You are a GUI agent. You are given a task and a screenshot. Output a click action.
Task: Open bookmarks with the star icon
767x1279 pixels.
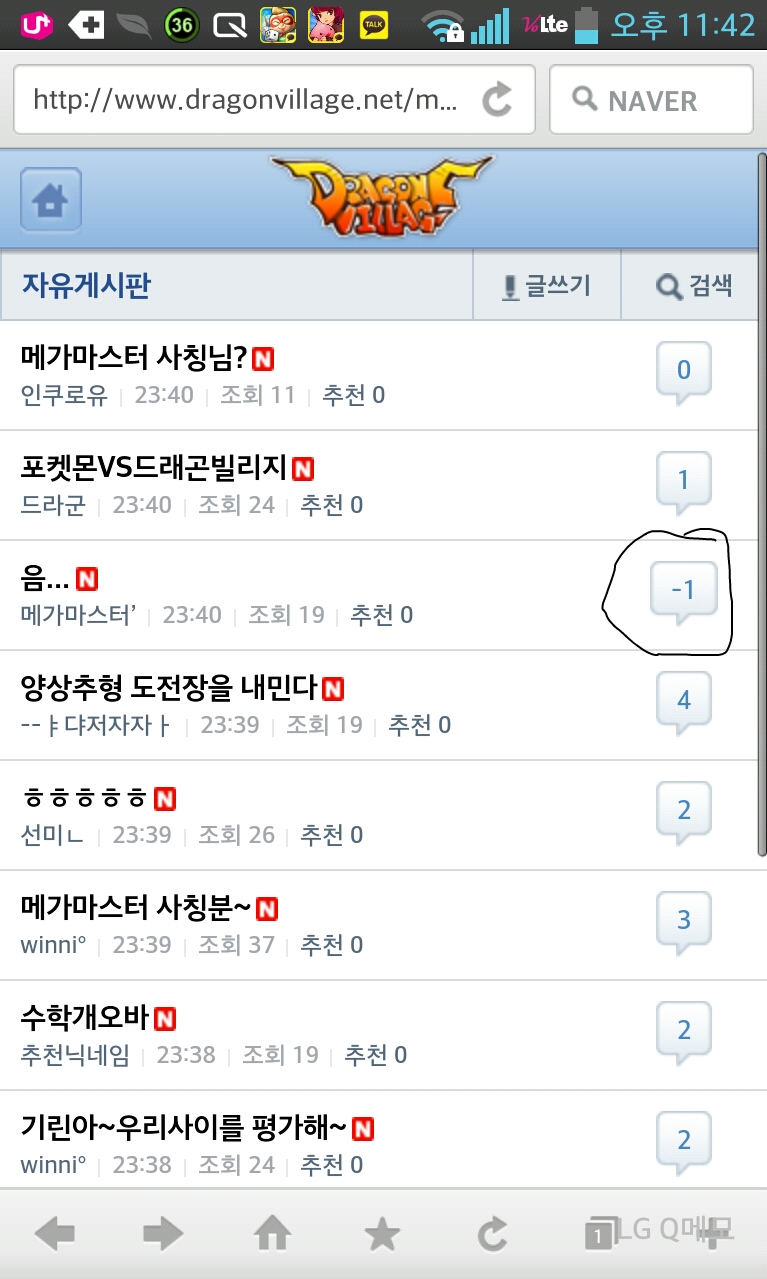381,1234
